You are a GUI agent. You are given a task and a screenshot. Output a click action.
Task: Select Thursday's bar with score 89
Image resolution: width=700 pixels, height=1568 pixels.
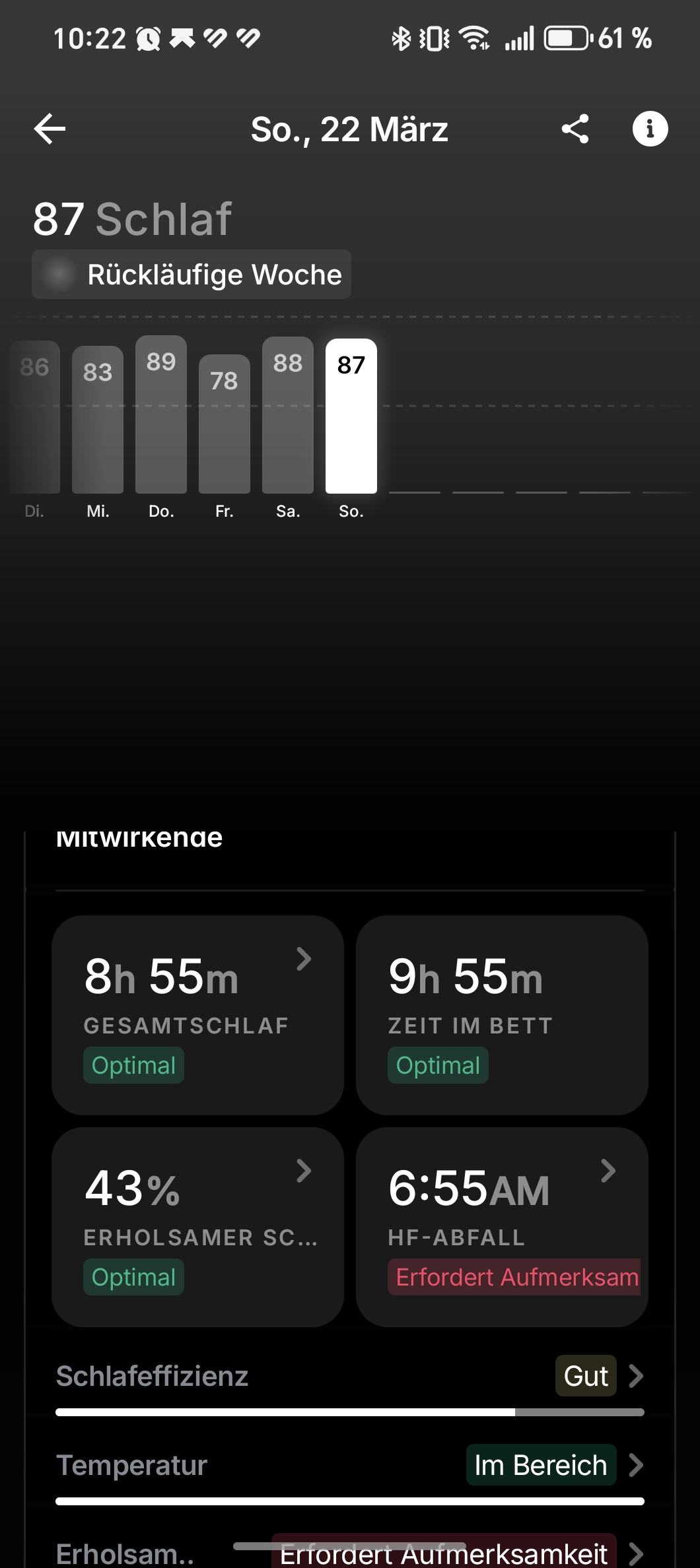(x=161, y=414)
